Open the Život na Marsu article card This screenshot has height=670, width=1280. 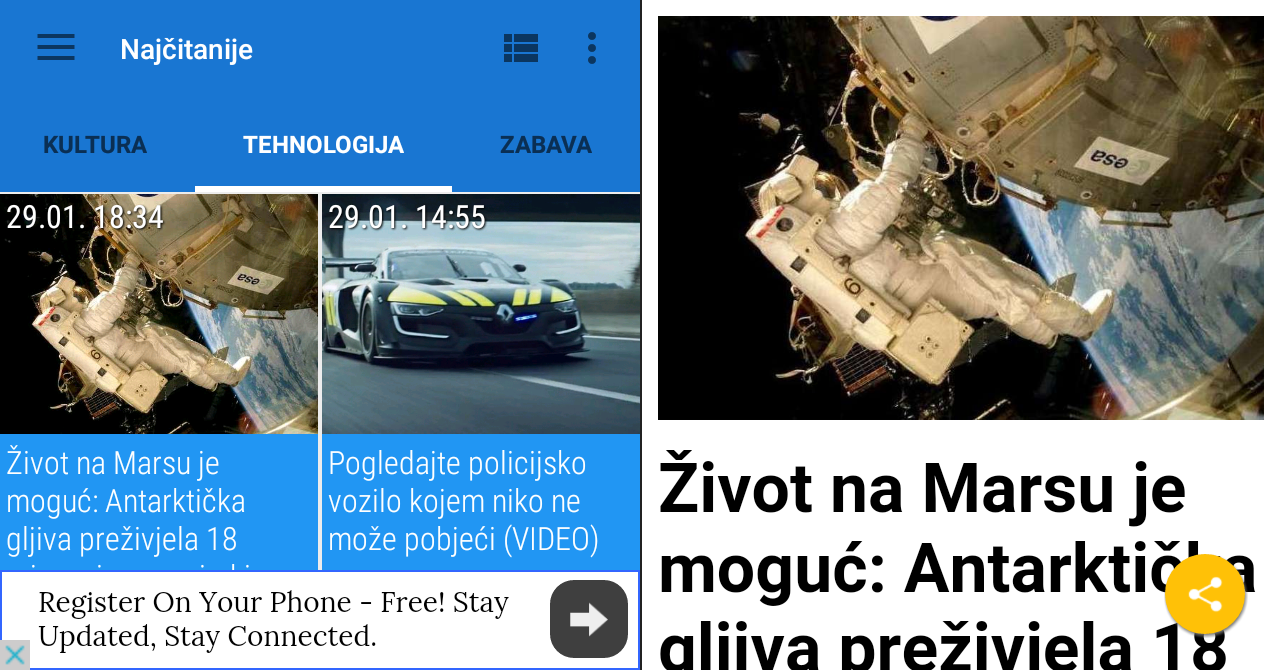pyautogui.click(x=158, y=380)
